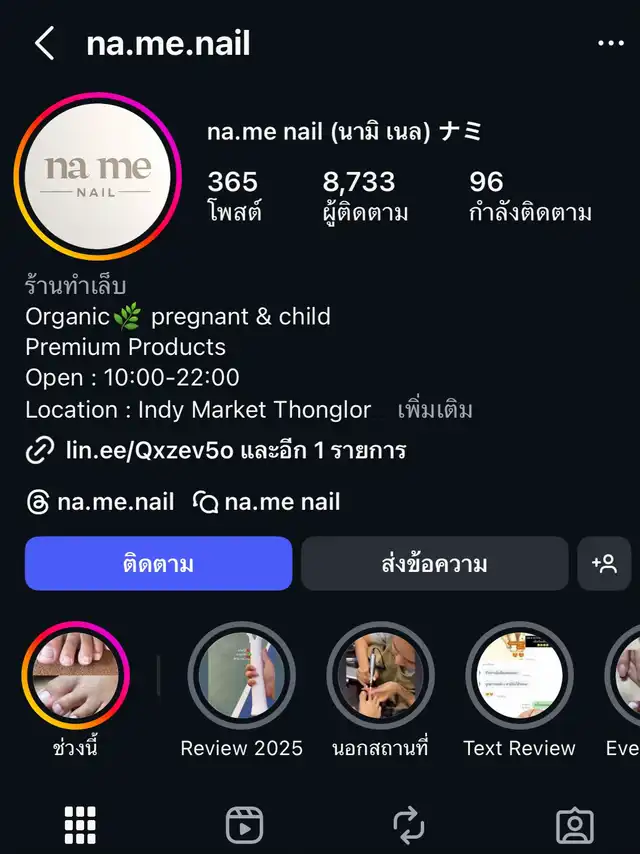Open the 96 following list
Image resolution: width=640 pixels, height=854 pixels.
[530, 196]
